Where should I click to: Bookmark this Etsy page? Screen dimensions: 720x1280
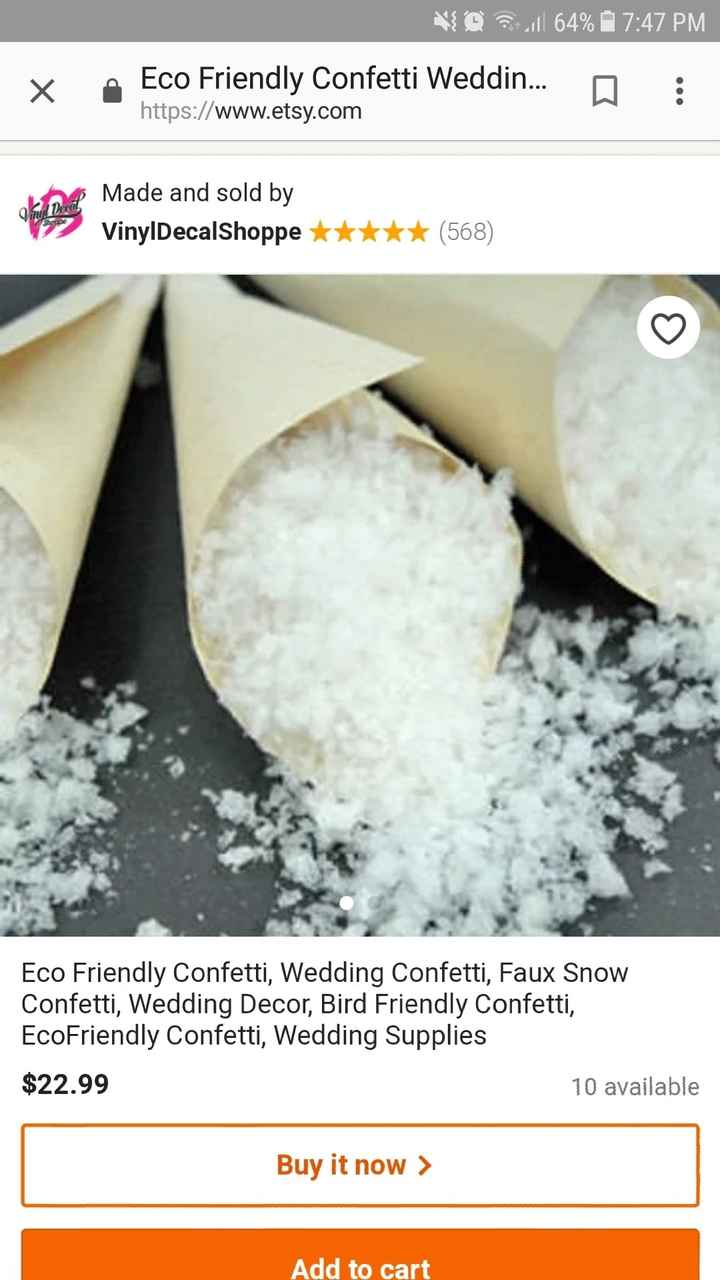[x=604, y=92]
